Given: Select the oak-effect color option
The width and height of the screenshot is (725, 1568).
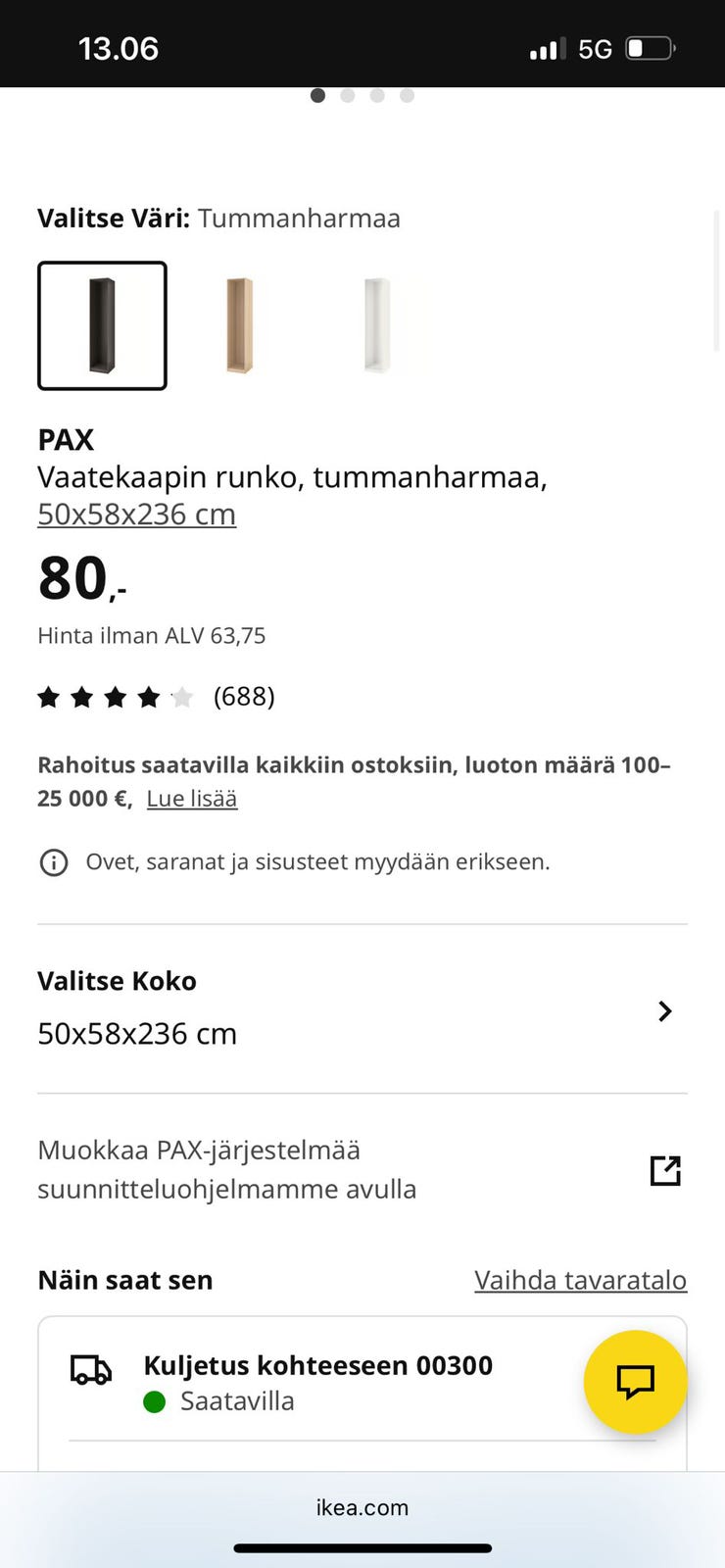Looking at the screenshot, I should coord(240,324).
